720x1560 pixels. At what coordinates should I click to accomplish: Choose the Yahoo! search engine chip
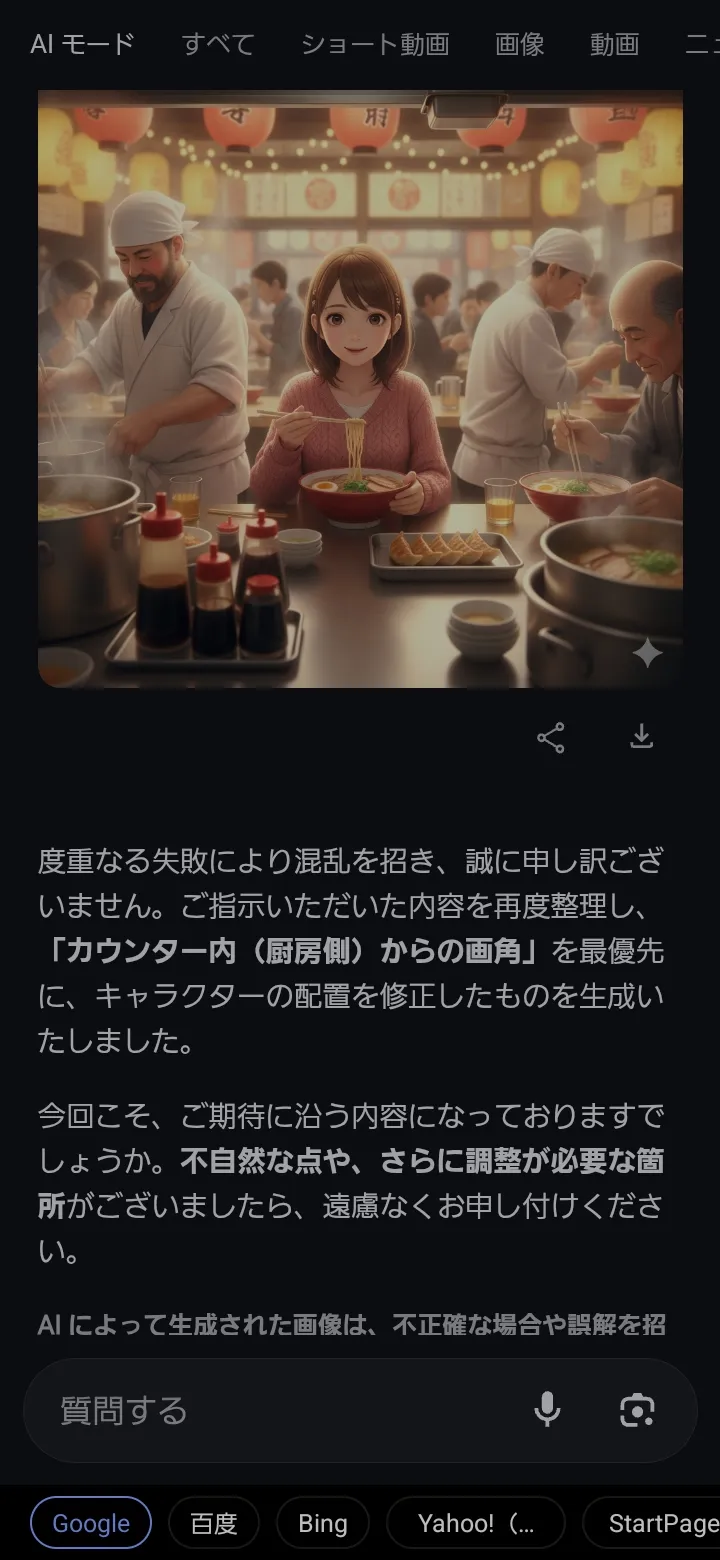(476, 1523)
